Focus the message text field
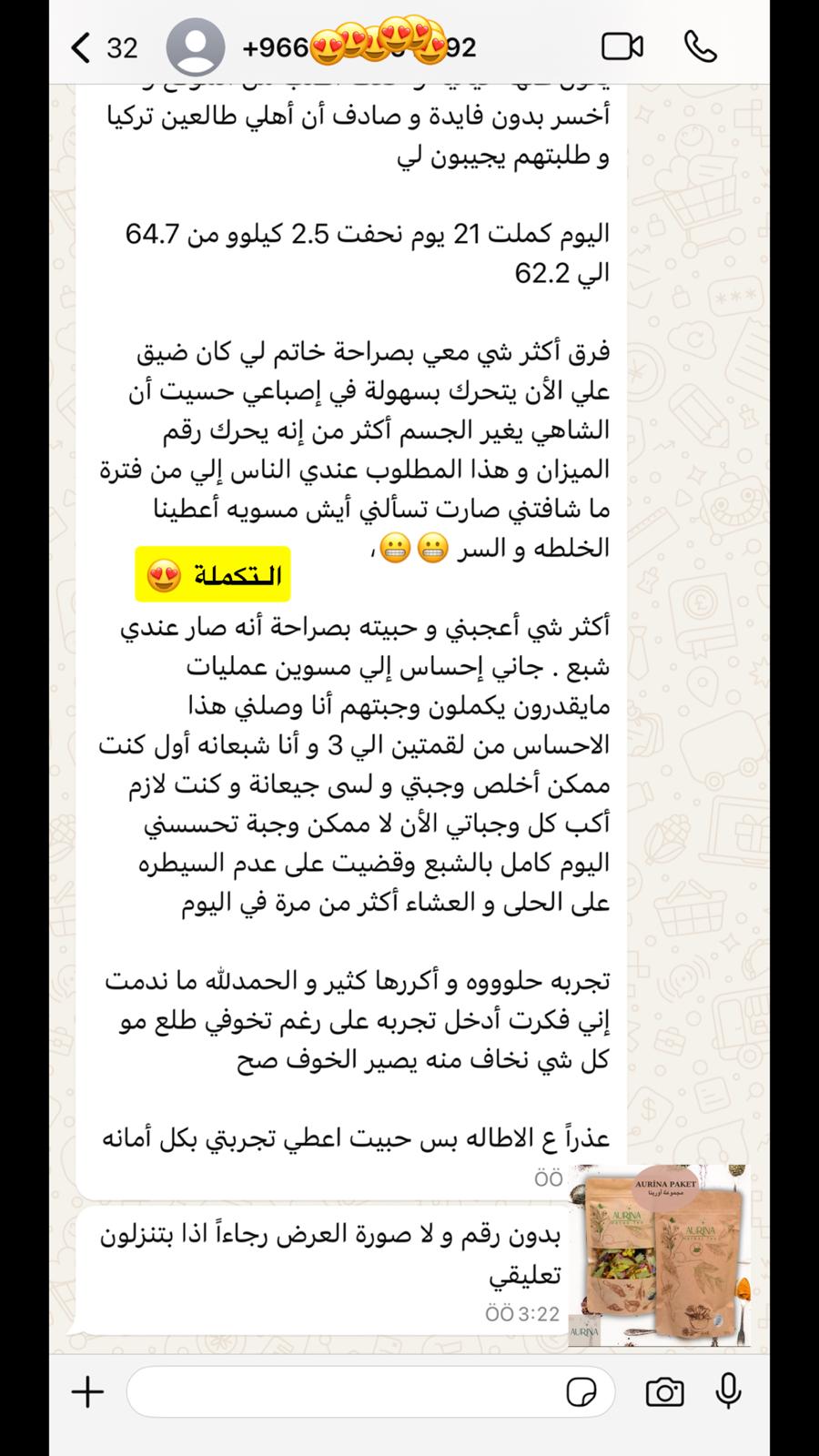The width and height of the screenshot is (819, 1456). 346,1392
